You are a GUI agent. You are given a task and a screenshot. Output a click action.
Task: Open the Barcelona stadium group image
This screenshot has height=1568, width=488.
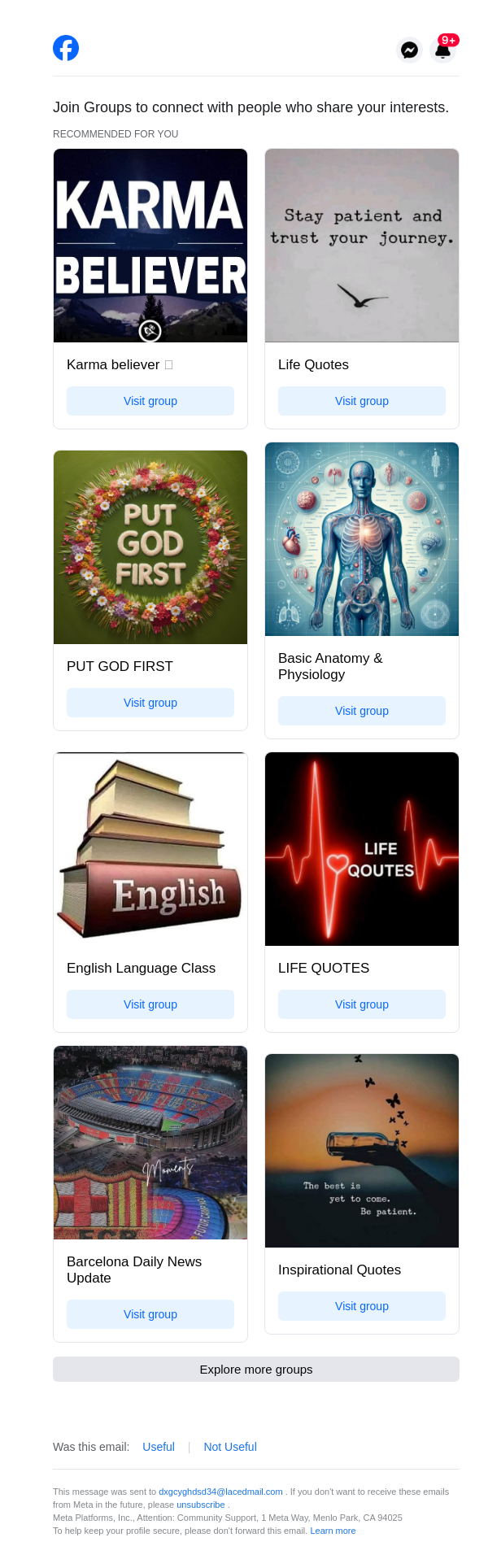150,1143
